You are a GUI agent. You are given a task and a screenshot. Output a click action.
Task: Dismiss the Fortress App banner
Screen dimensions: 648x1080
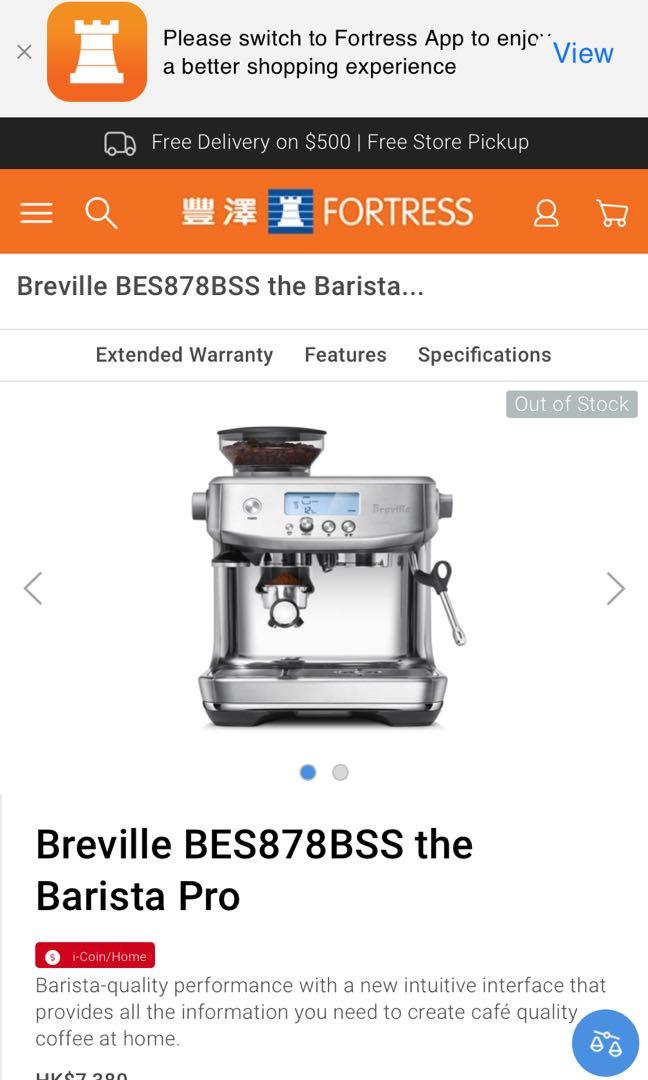pos(24,52)
